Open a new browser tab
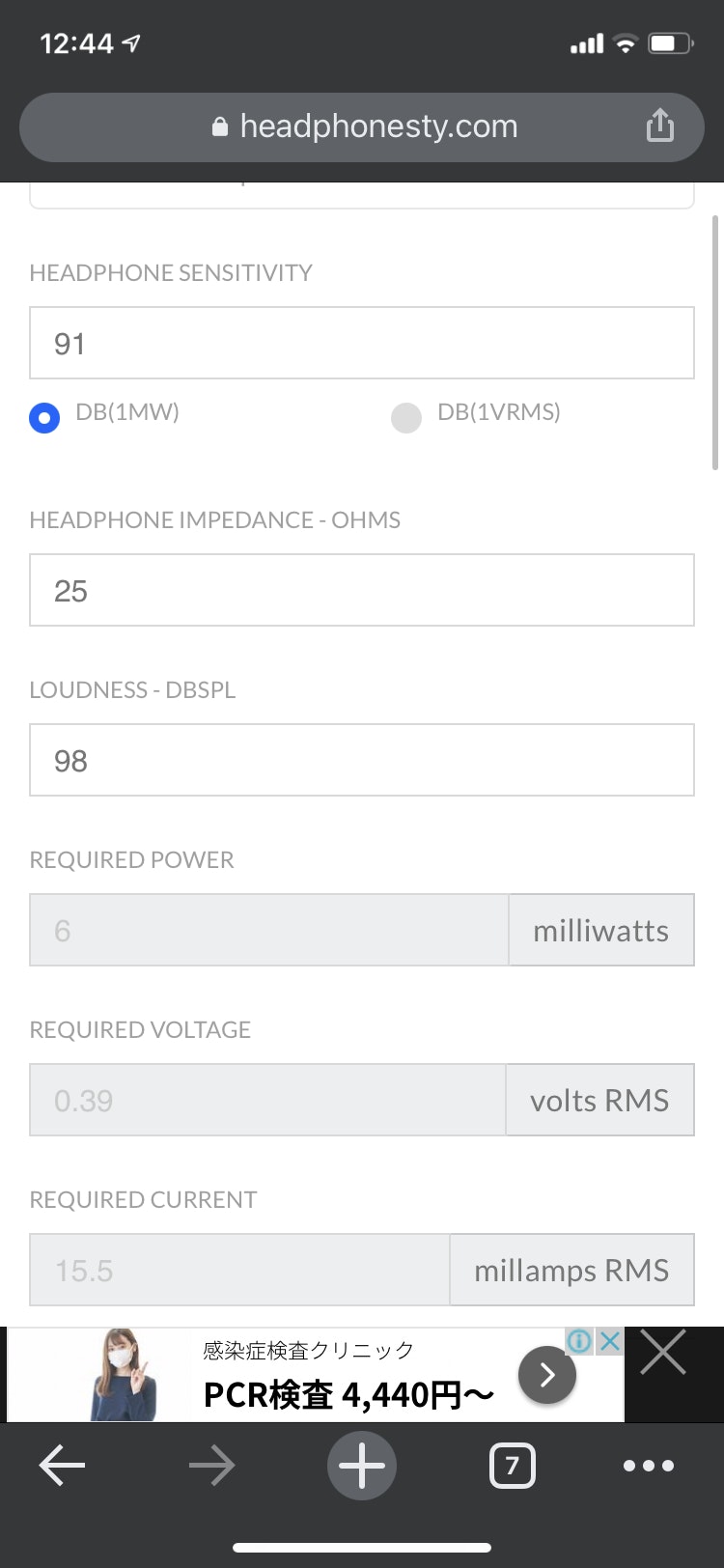 pos(362,1466)
